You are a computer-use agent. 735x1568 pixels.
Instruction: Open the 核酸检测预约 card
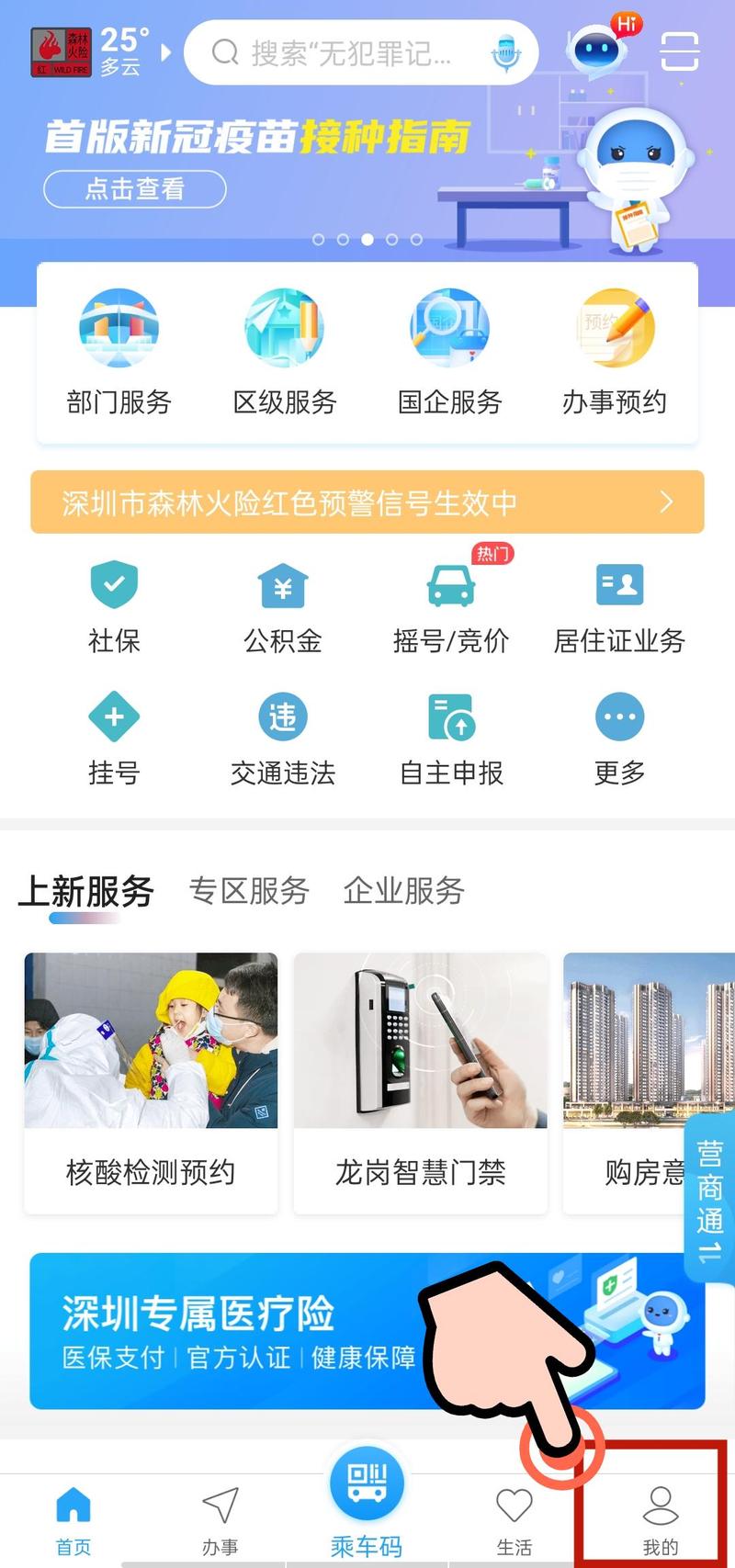point(151,1082)
